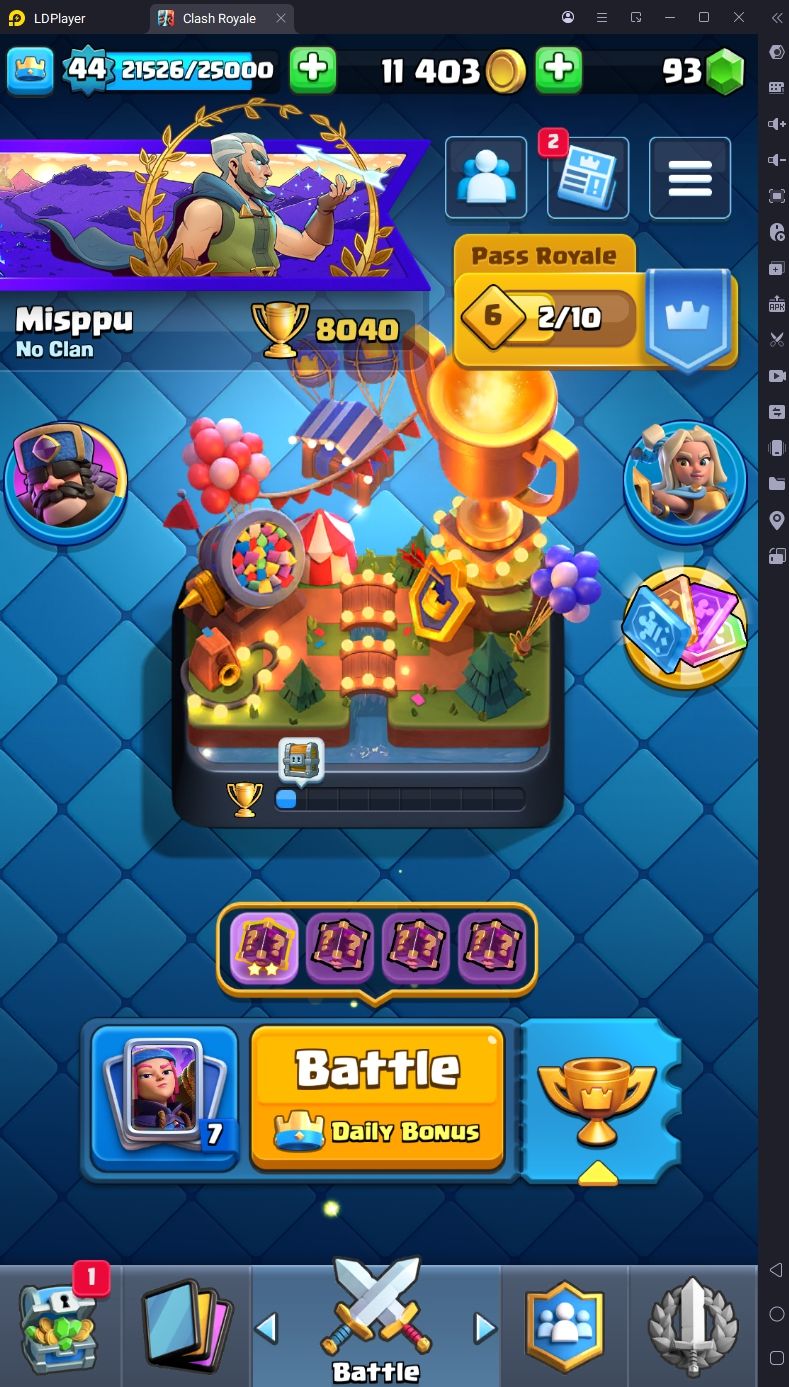The image size is (789, 1387).
Task: Open the chest slots row
Action: [x=377, y=951]
